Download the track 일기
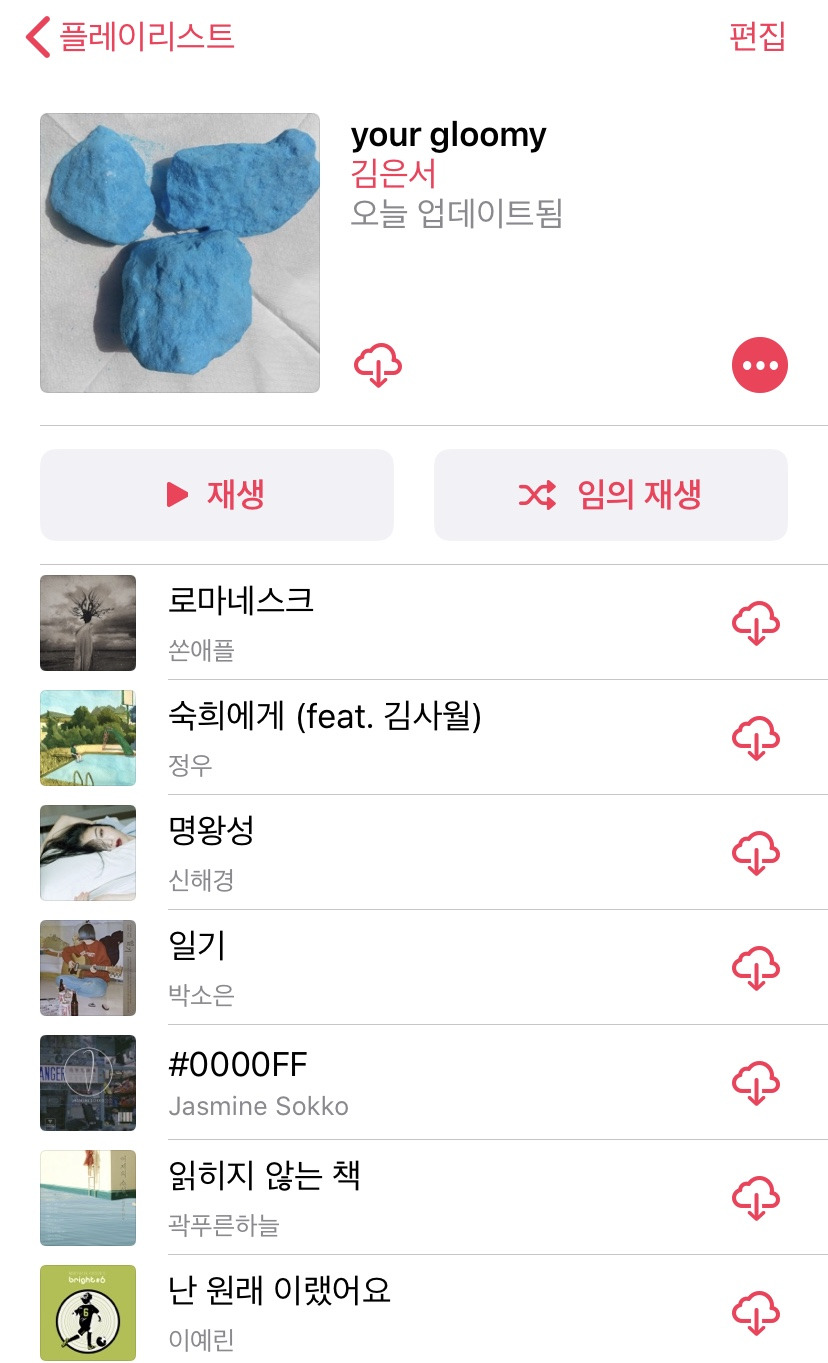 [x=756, y=968]
